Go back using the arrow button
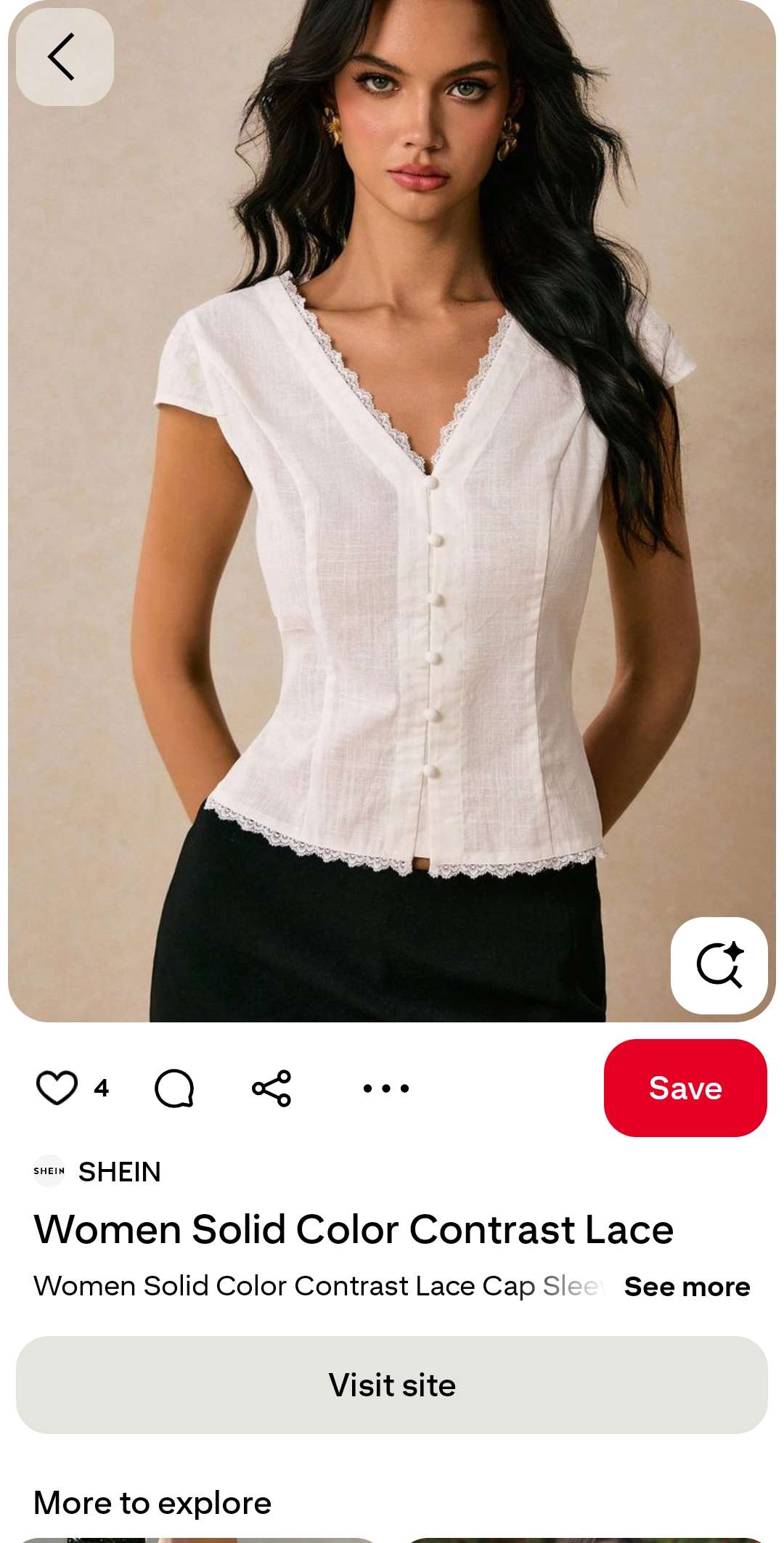Screen dimensions: 784x1543 tap(64, 57)
